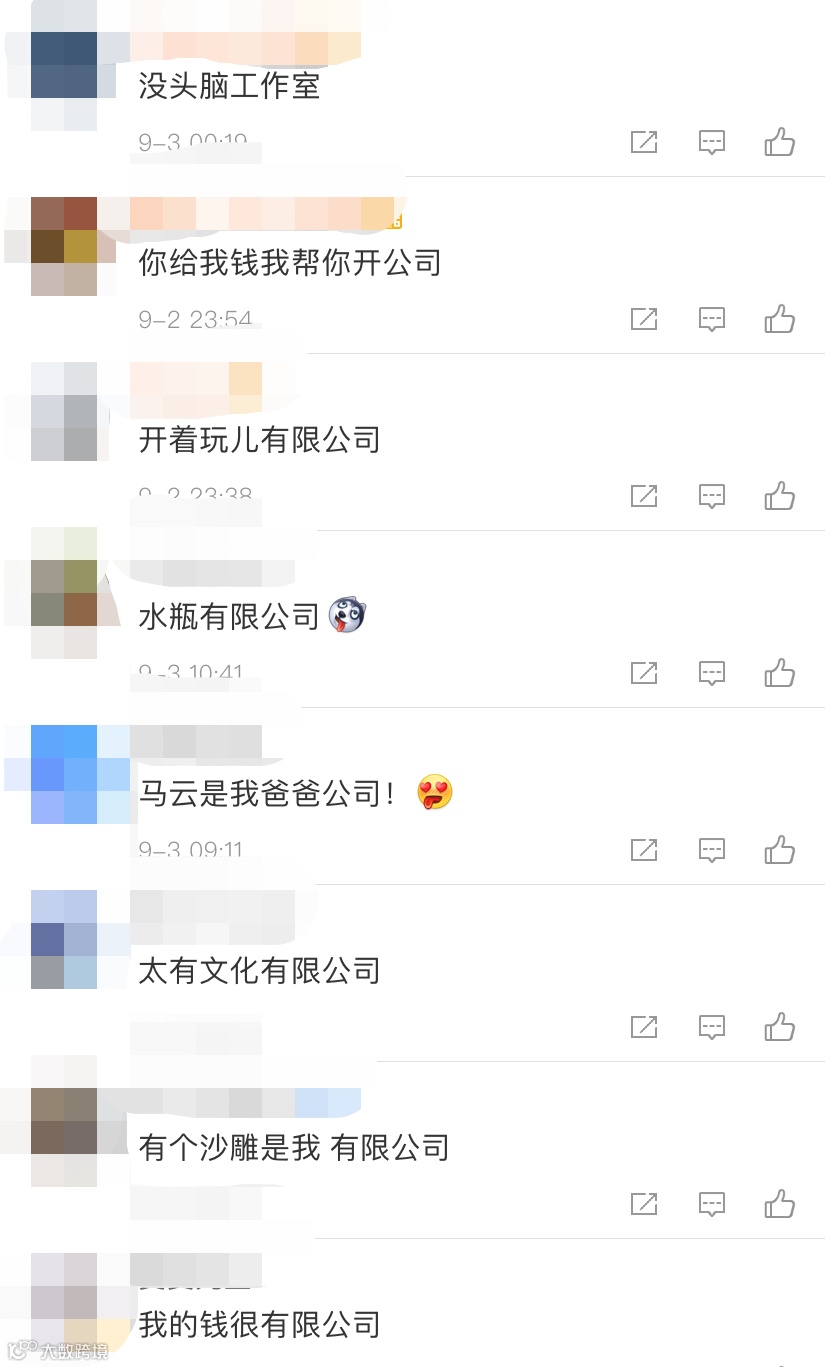This screenshot has height=1367, width=825.
Task: Repost the comment 没头脑工作室
Action: click(x=644, y=142)
